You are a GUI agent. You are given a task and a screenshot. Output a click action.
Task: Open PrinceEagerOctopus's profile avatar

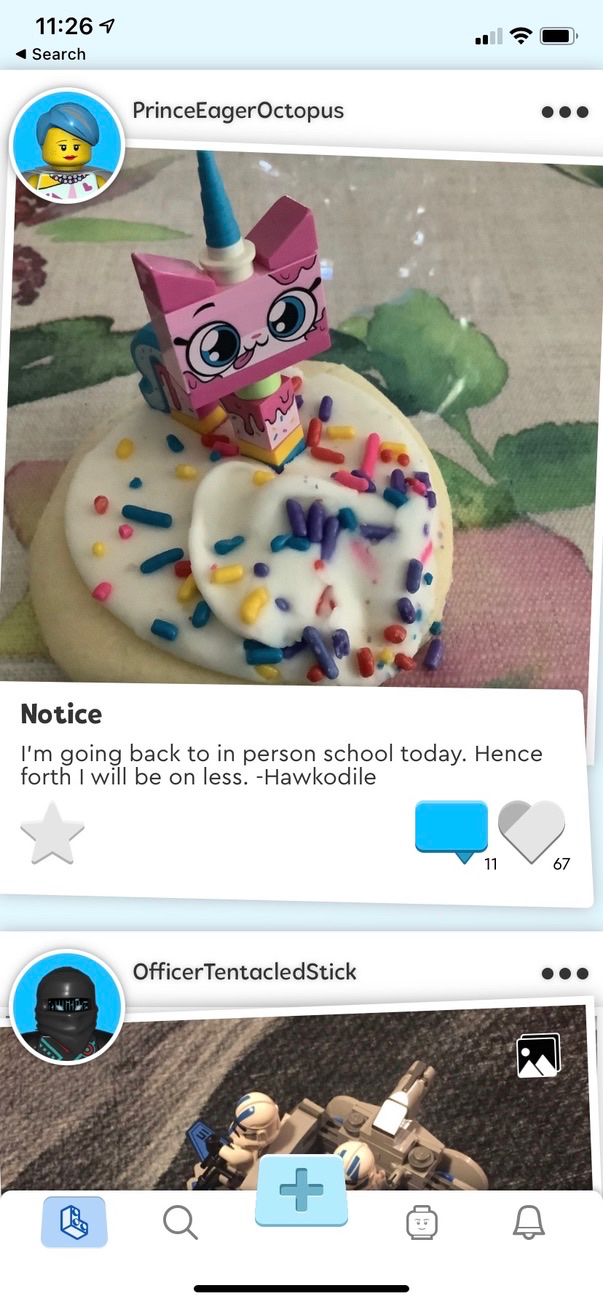[x=67, y=147]
